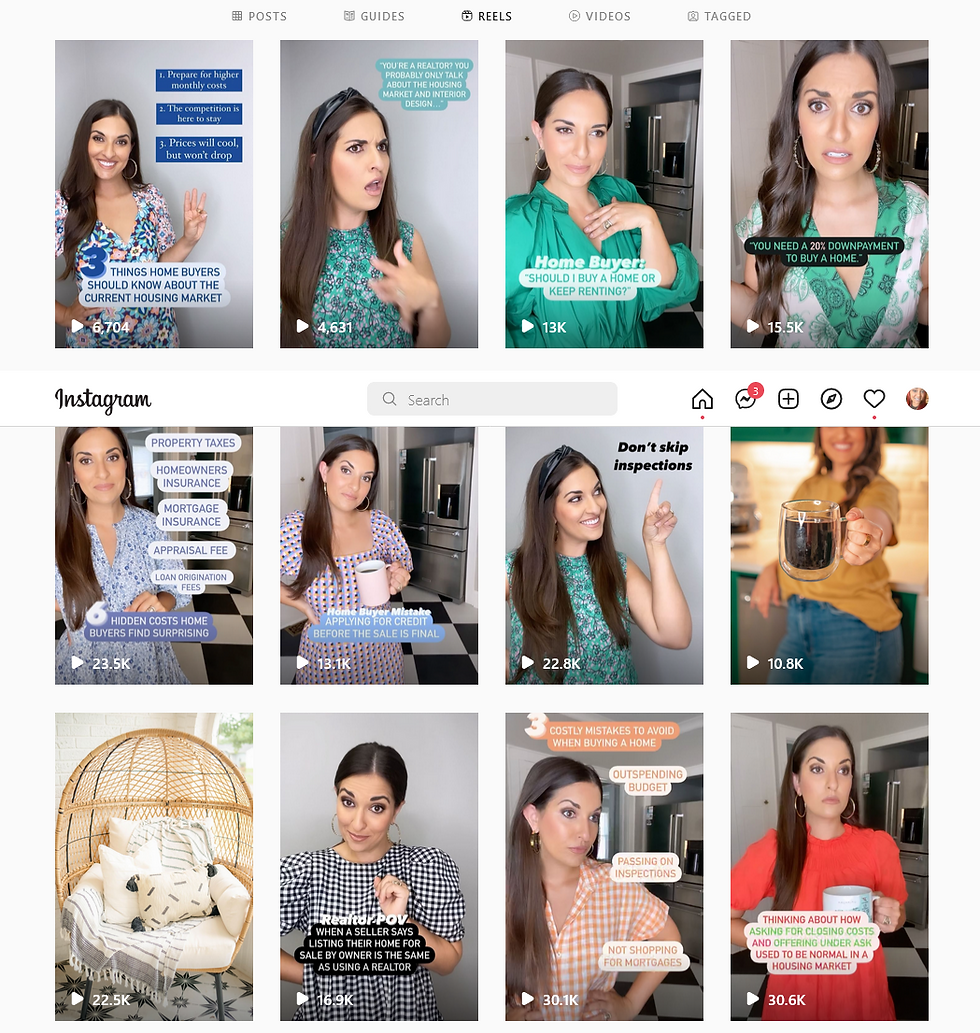This screenshot has height=1033, width=980.
Task: Open the activity heart icon
Action: click(874, 399)
